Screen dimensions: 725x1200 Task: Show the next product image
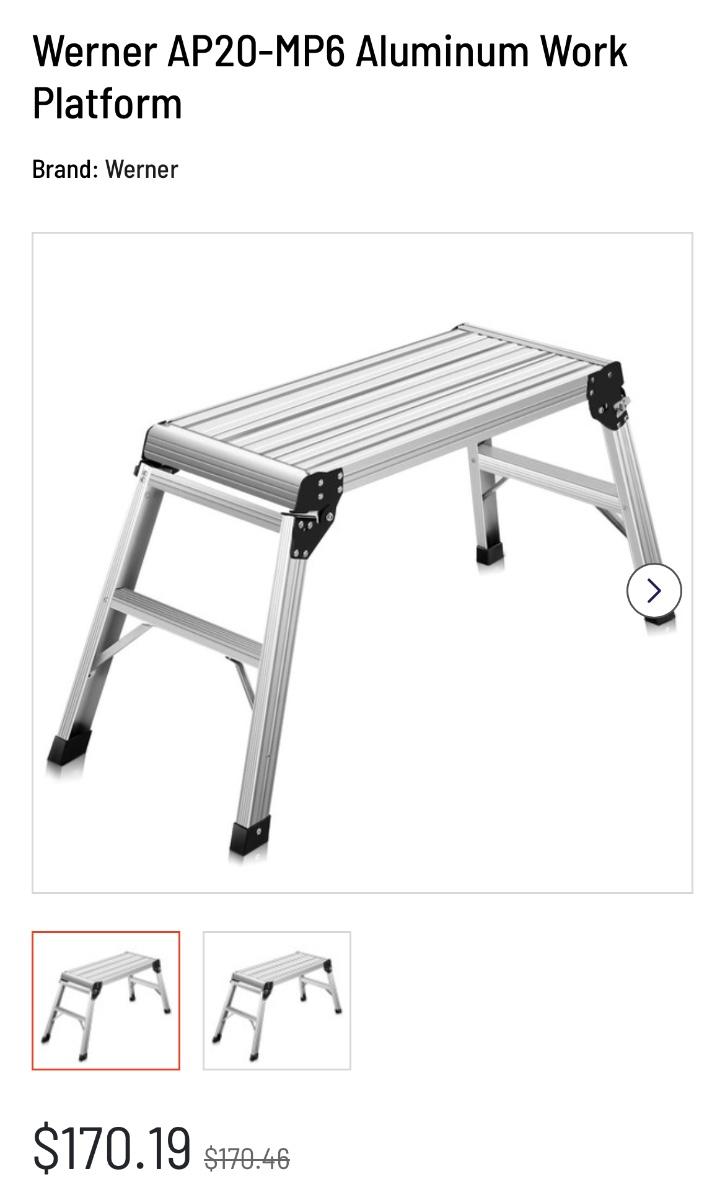(654, 591)
